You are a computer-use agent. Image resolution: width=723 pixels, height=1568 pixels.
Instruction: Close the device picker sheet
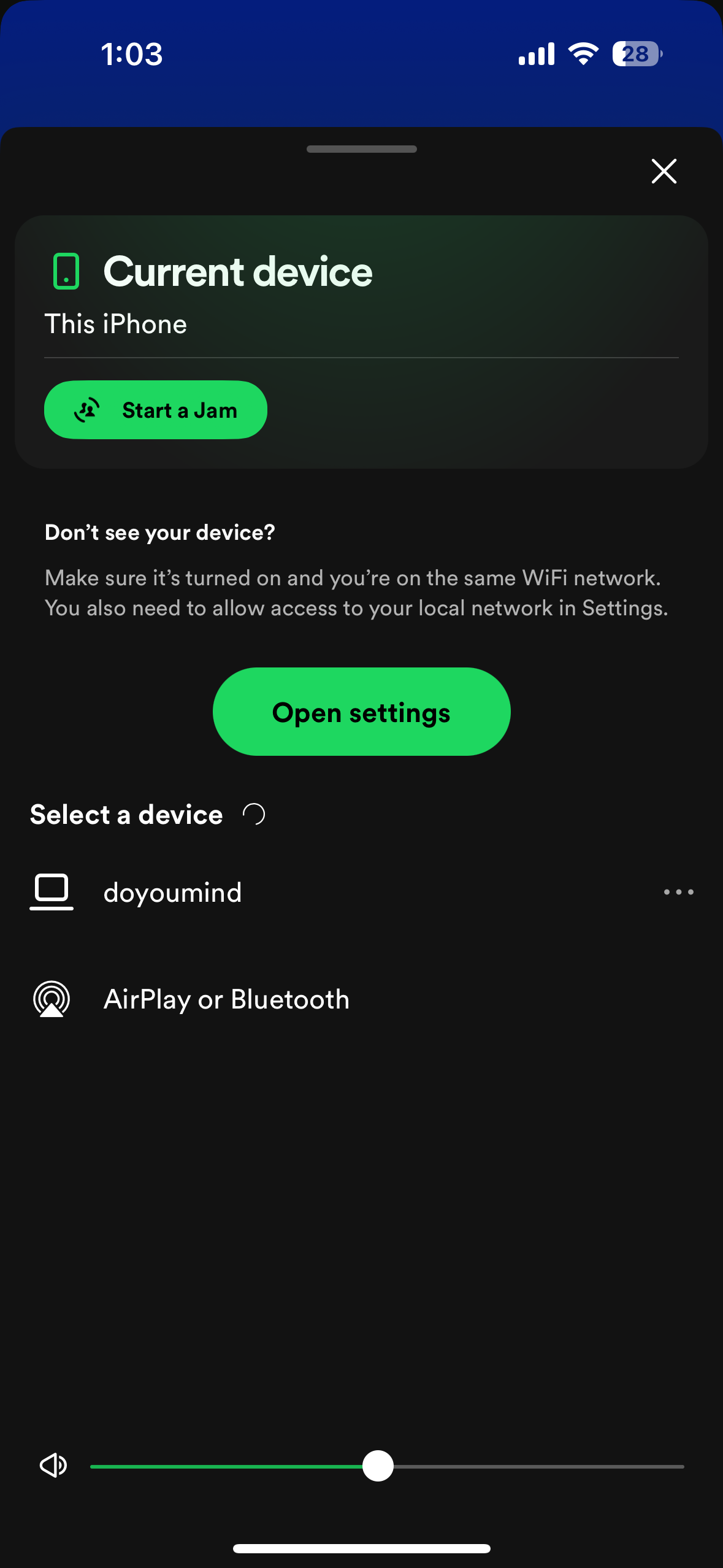pos(664,171)
